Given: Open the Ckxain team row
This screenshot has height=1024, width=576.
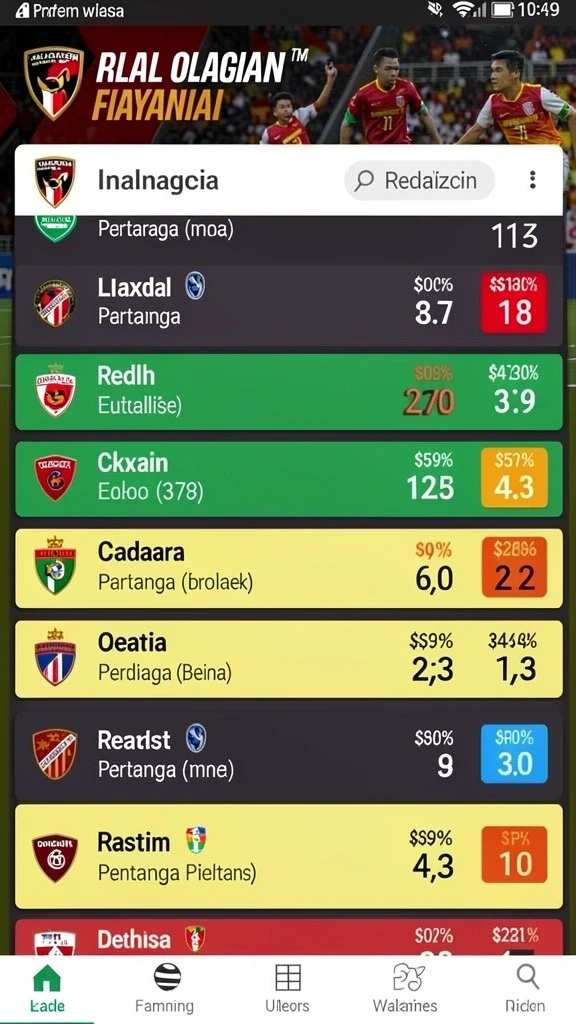Looking at the screenshot, I should tap(289, 479).
